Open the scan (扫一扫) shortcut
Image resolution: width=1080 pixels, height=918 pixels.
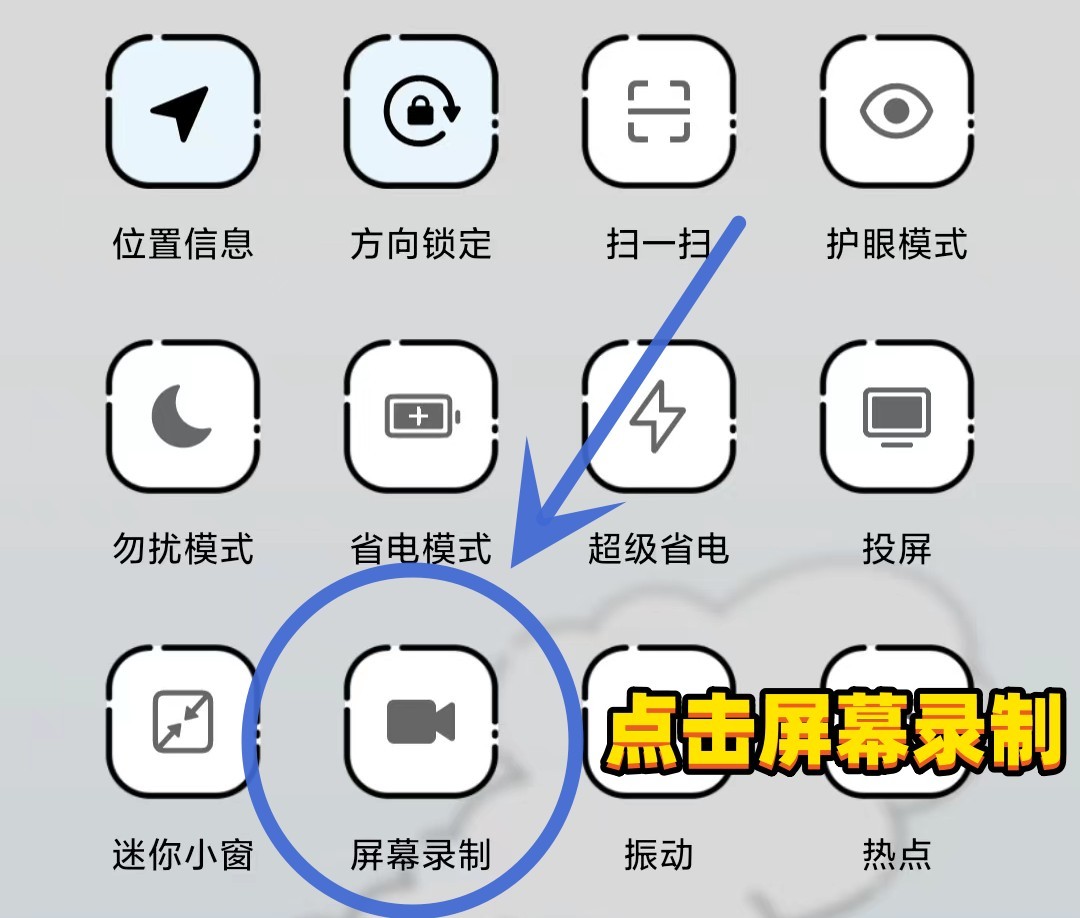coord(658,111)
